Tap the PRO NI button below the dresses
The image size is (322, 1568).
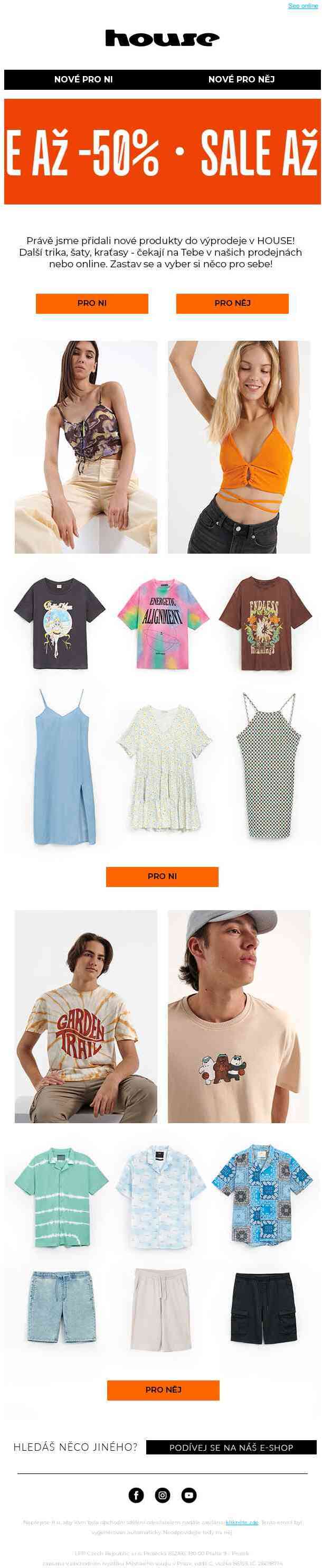click(x=162, y=876)
